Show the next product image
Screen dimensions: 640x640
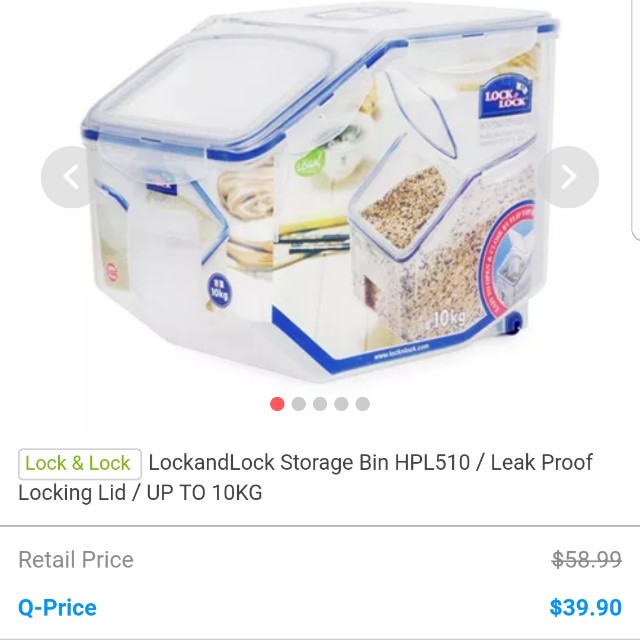click(x=568, y=178)
